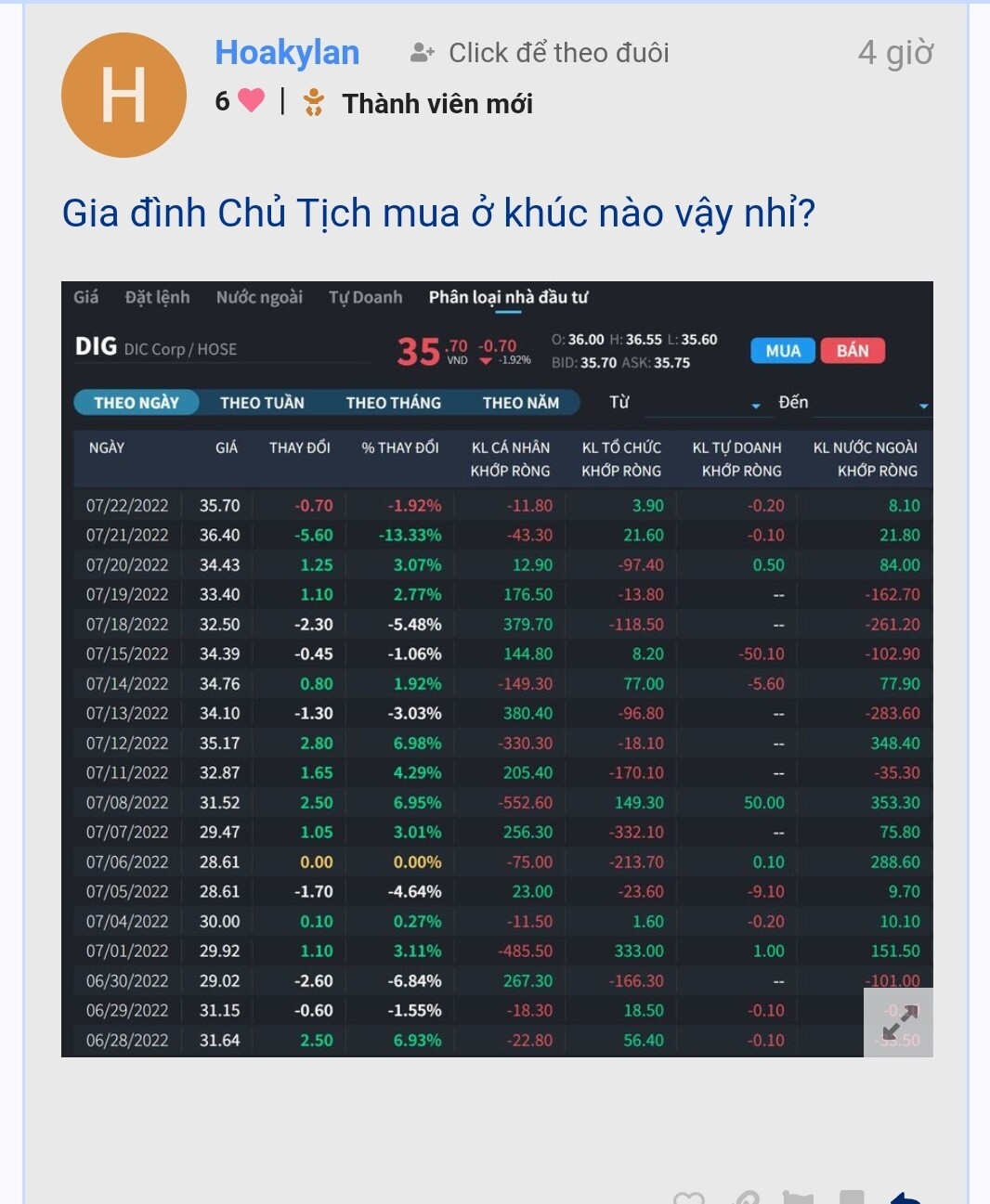990x1204 pixels.
Task: Open the Hoakylan username link
Action: 287,53
